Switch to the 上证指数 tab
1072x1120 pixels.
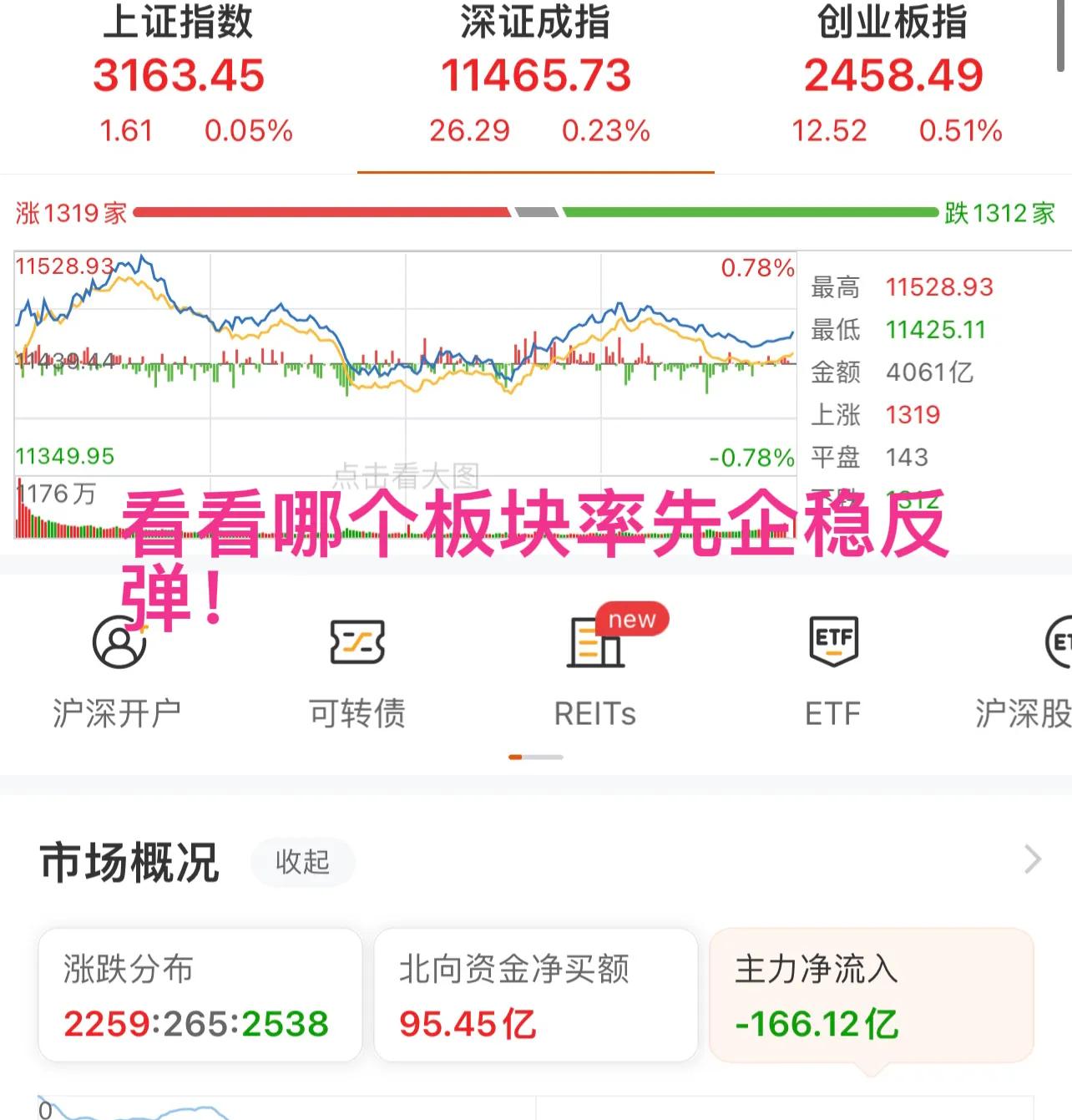pos(178,75)
